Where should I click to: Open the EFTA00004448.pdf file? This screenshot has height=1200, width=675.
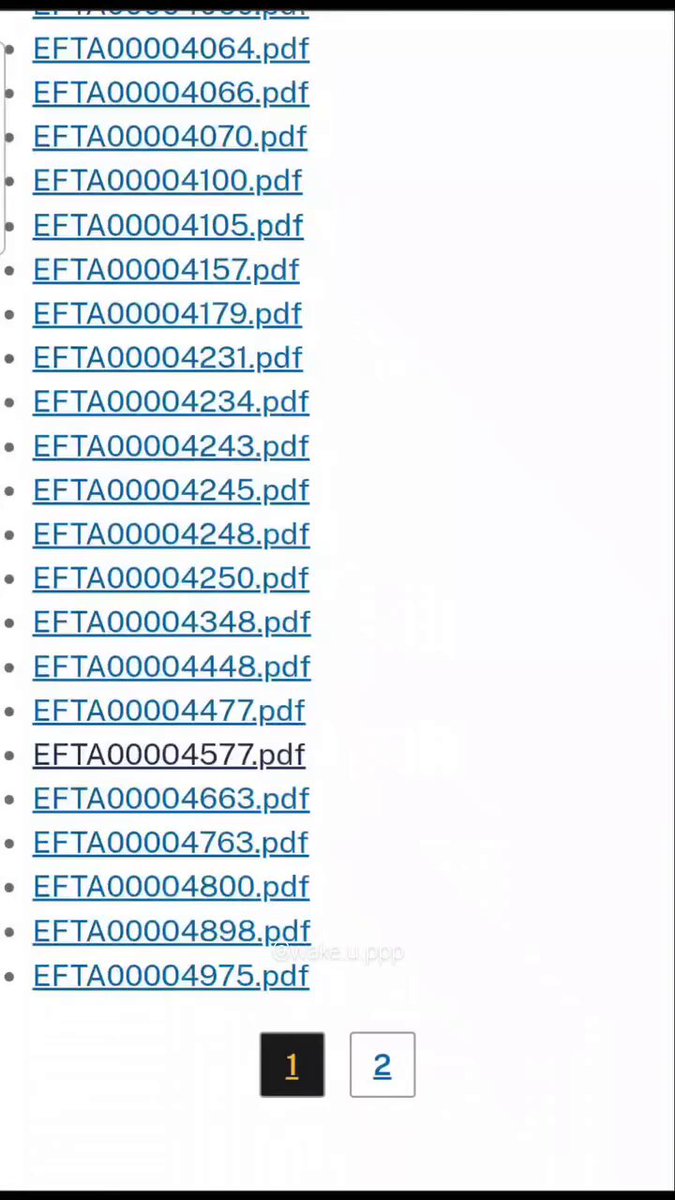(x=172, y=666)
